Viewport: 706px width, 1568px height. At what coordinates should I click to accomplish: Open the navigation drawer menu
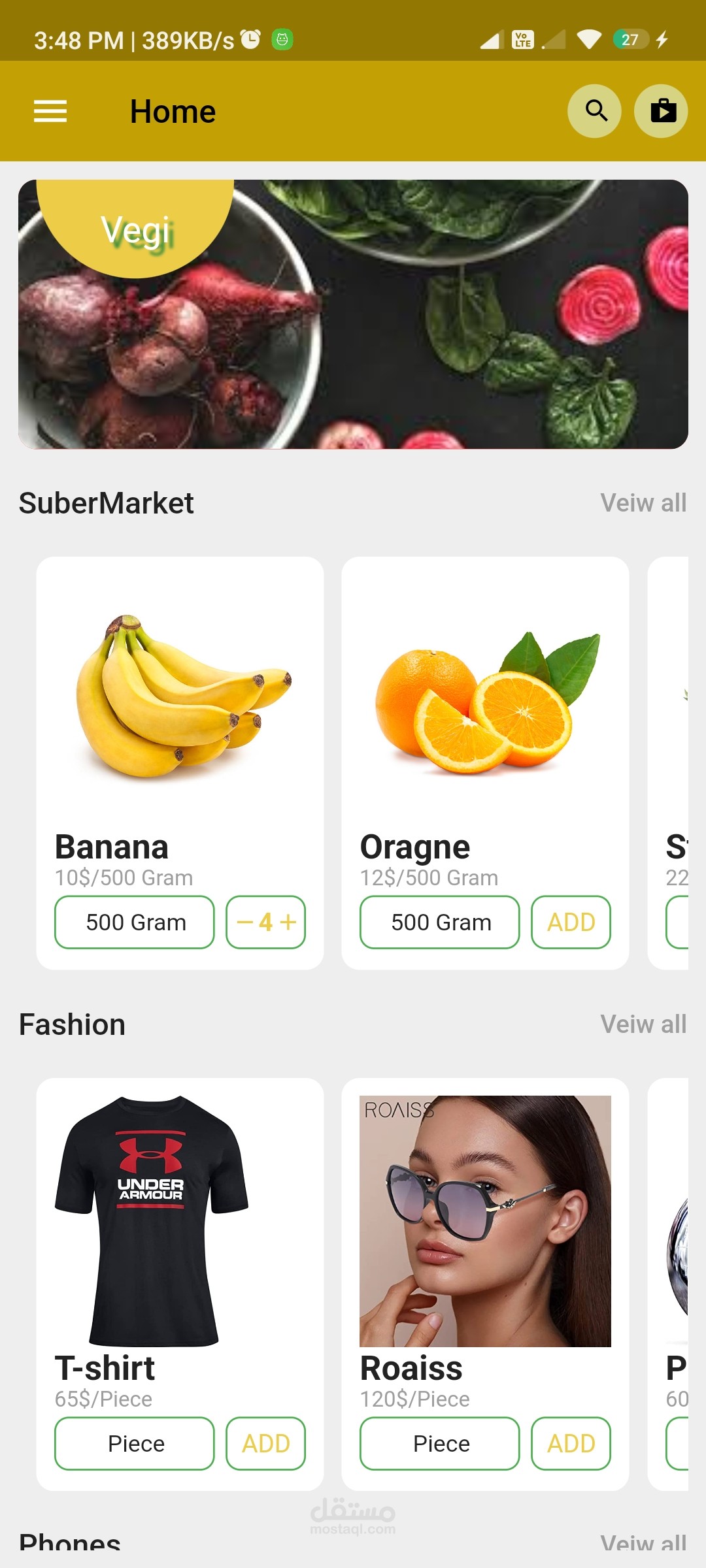[50, 111]
